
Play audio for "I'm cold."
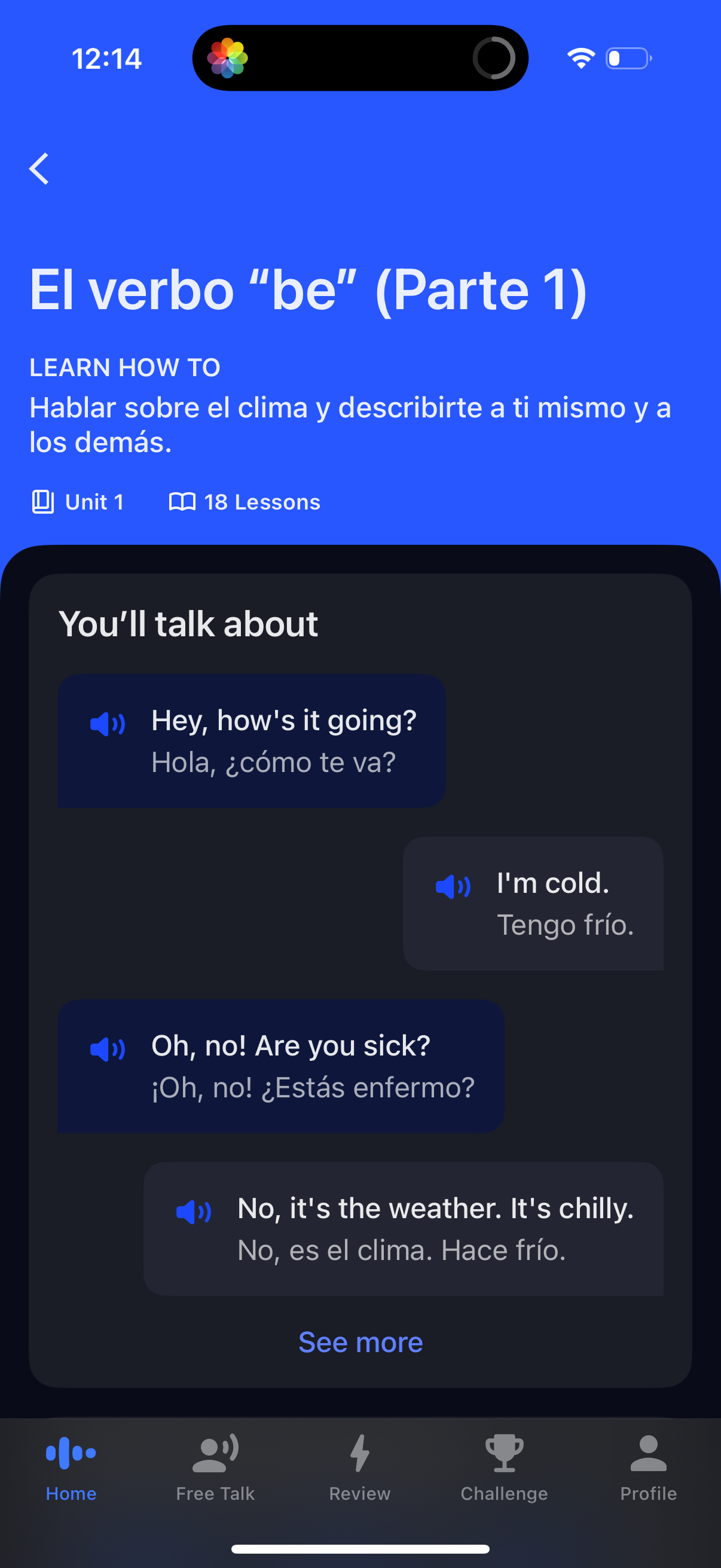tap(453, 887)
